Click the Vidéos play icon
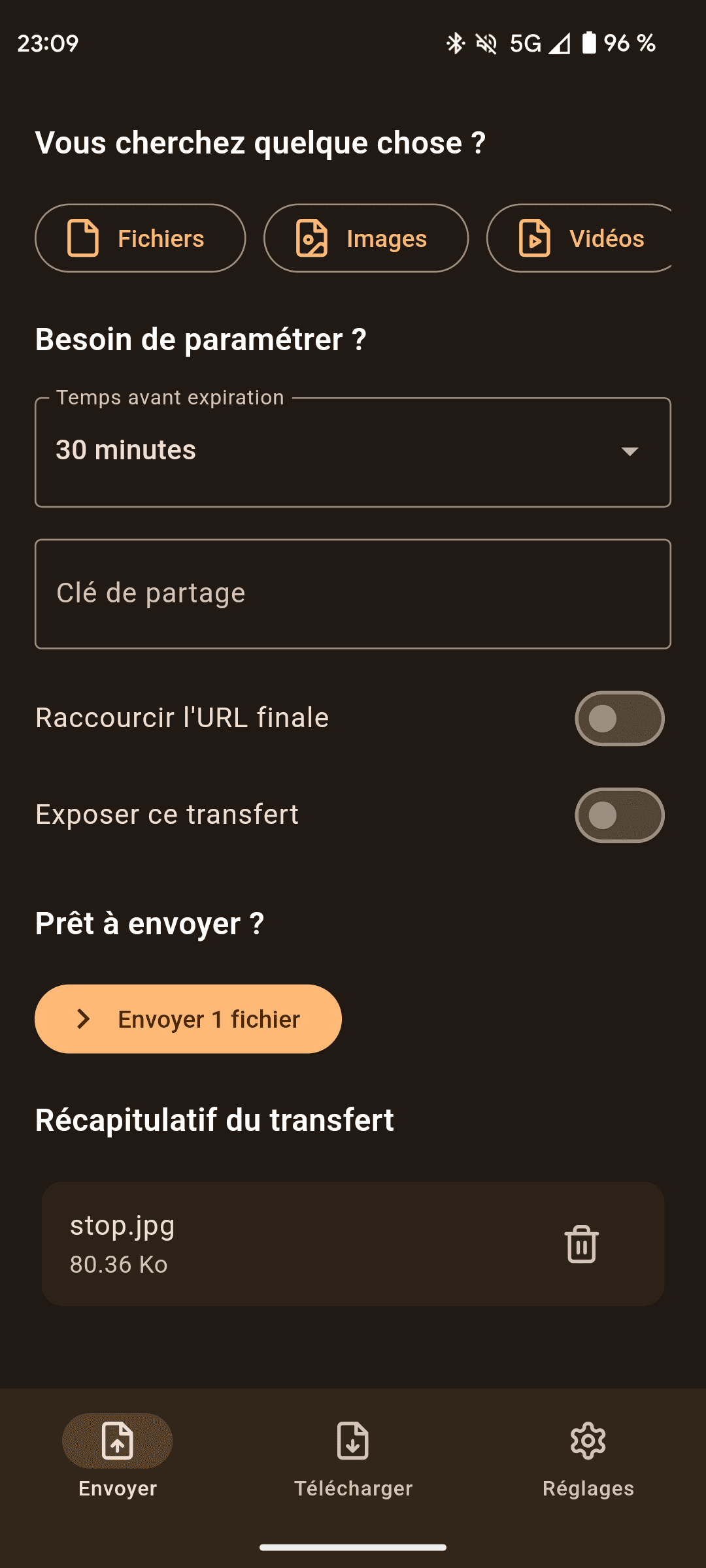Viewport: 706px width, 1568px height. [x=535, y=238]
